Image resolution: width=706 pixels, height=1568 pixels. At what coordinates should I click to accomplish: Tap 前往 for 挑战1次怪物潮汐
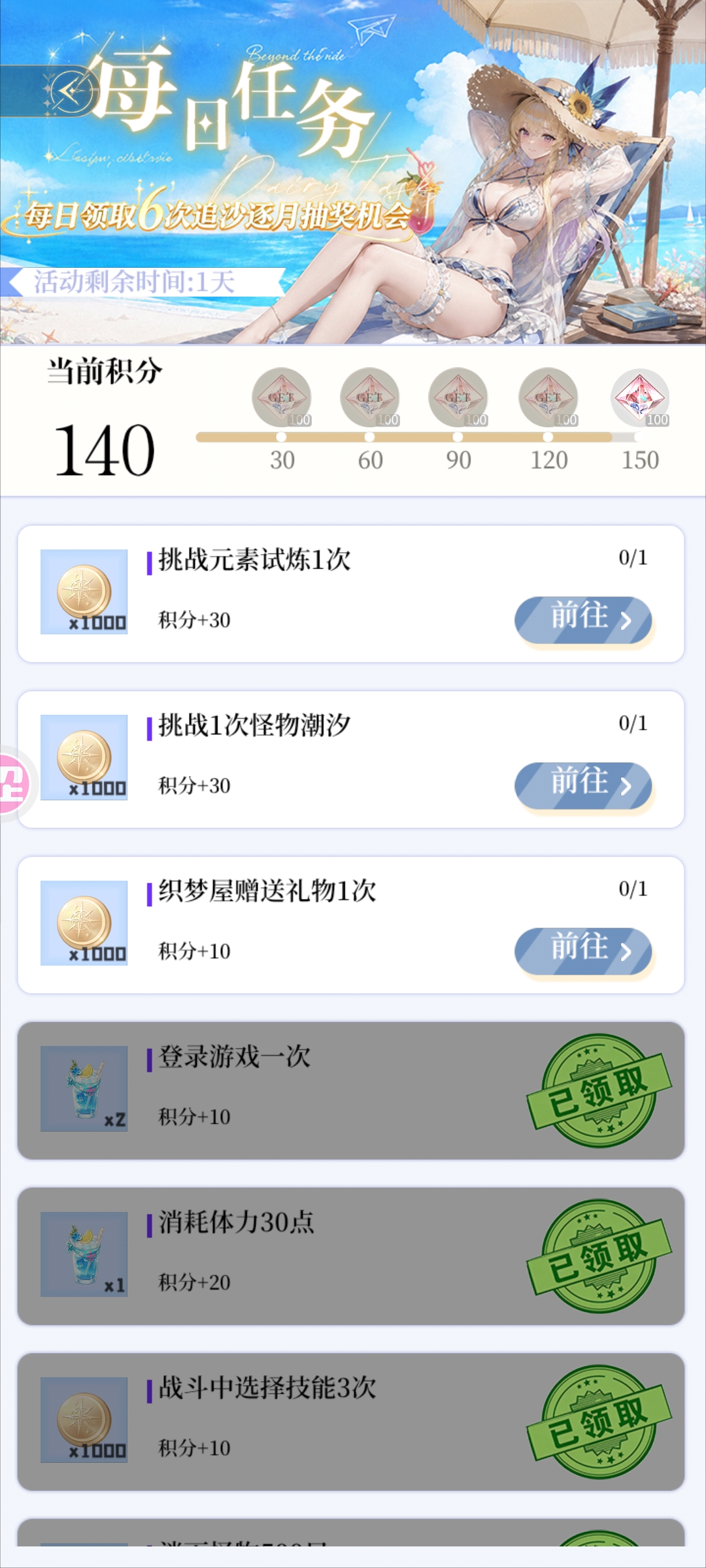tap(583, 785)
